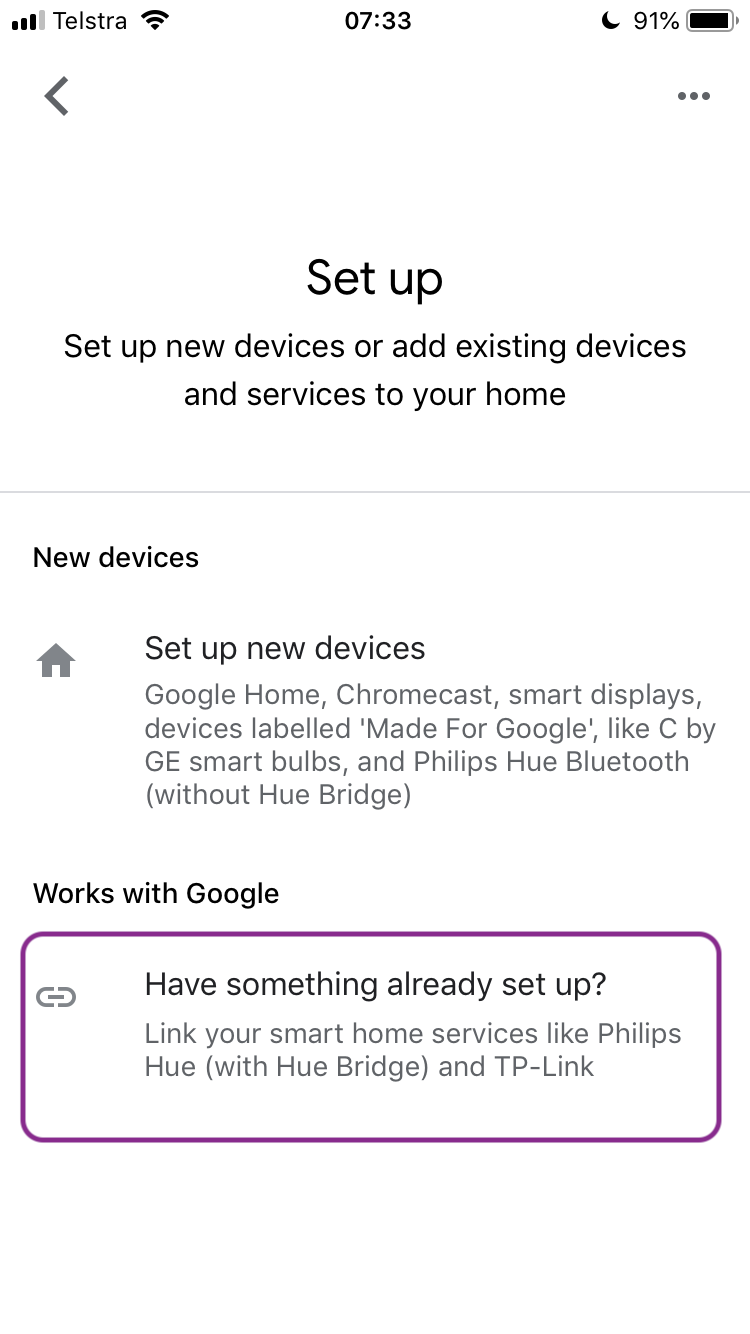This screenshot has height=1334, width=750.
Task: Open the three-dot overflow menu
Action: click(x=694, y=96)
